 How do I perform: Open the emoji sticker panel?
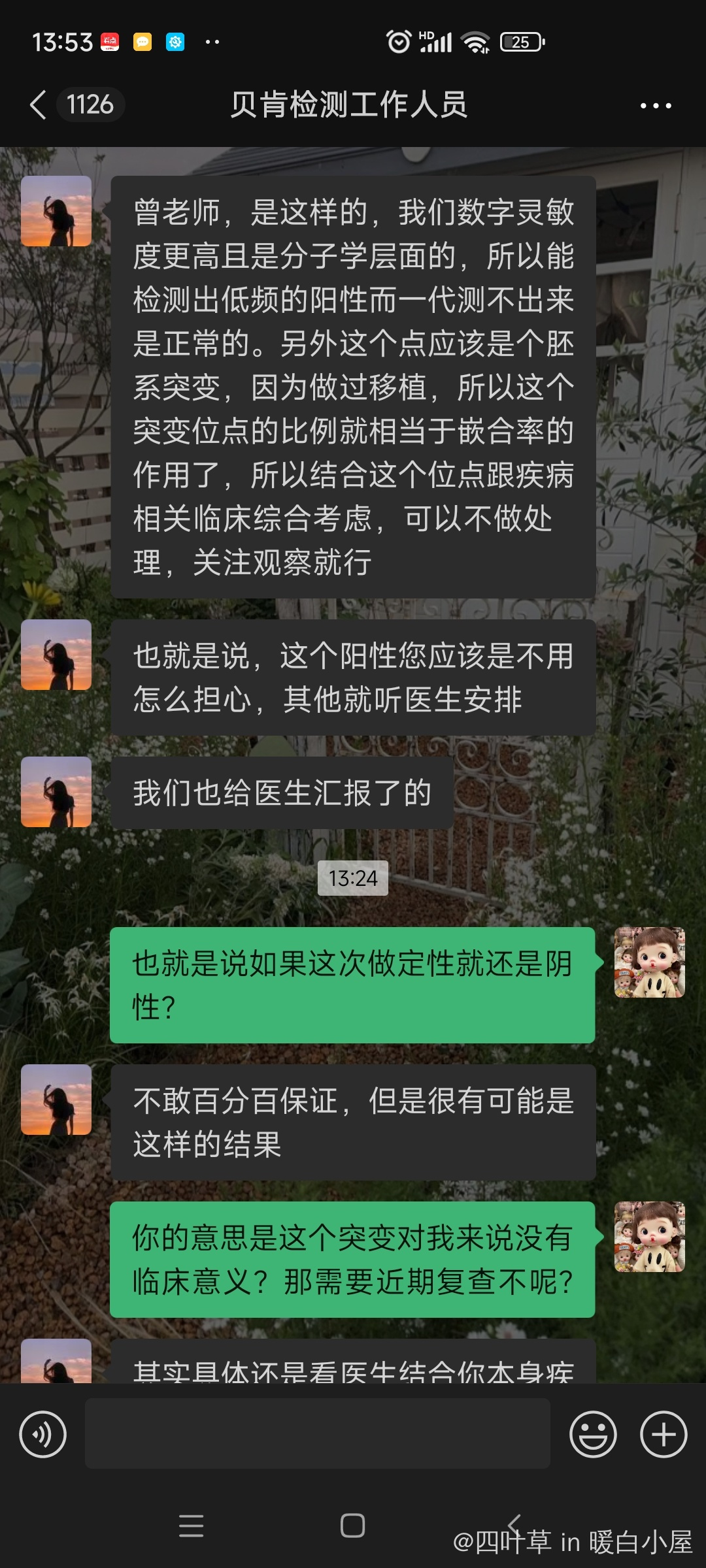coord(593,1435)
